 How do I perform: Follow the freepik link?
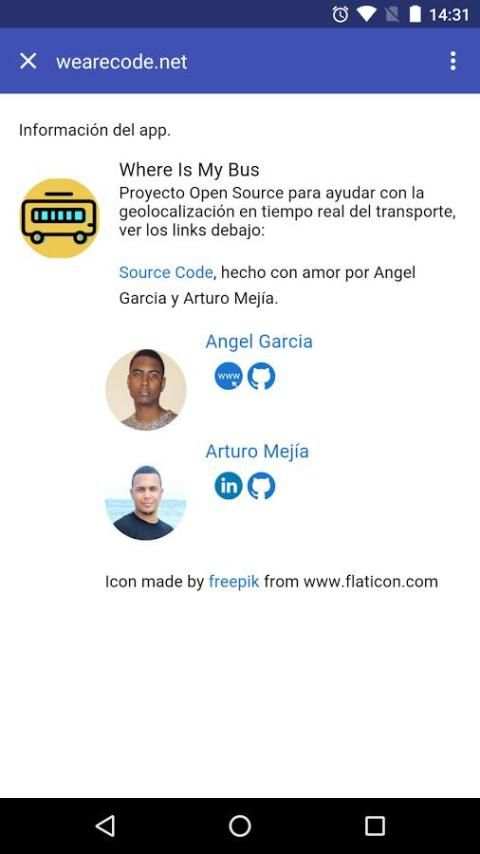tap(234, 582)
